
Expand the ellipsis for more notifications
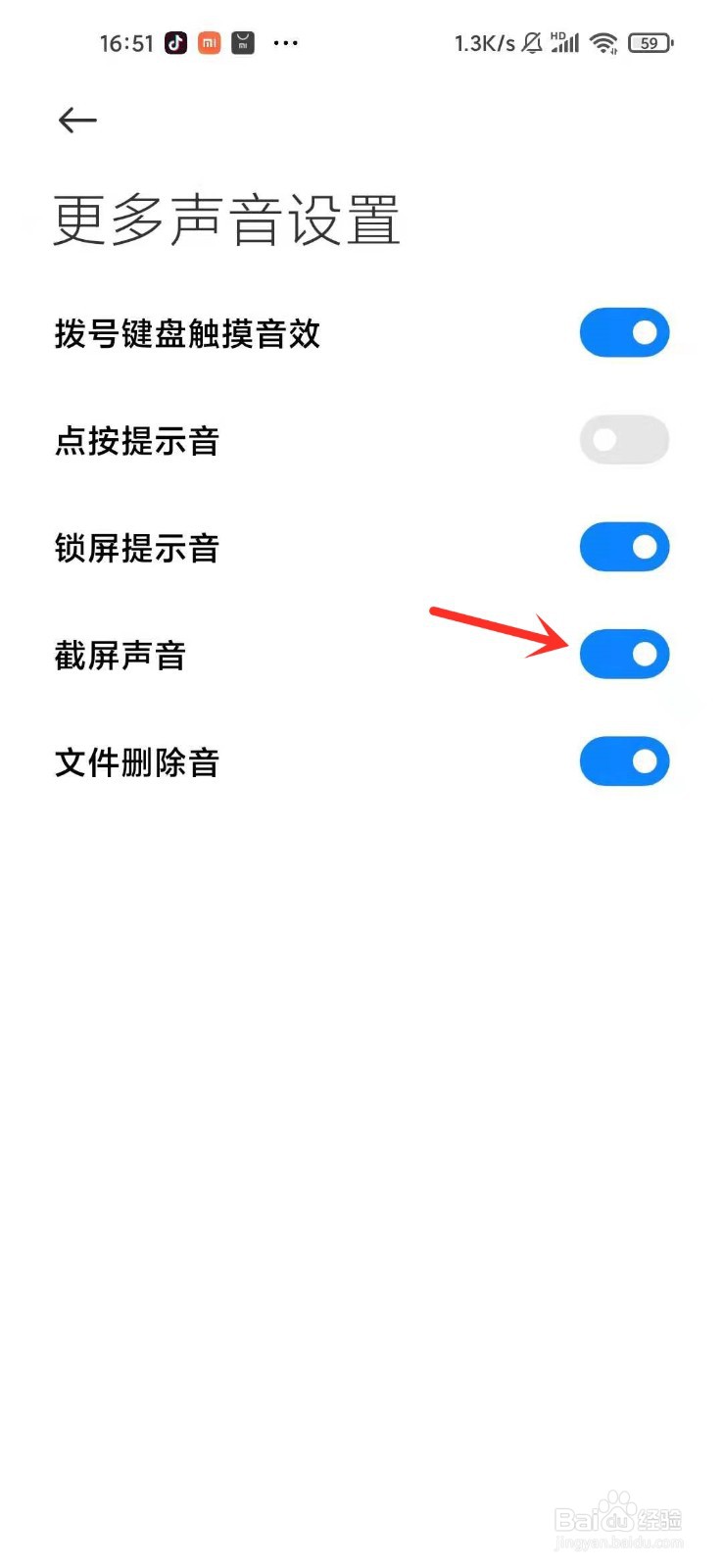(x=285, y=42)
